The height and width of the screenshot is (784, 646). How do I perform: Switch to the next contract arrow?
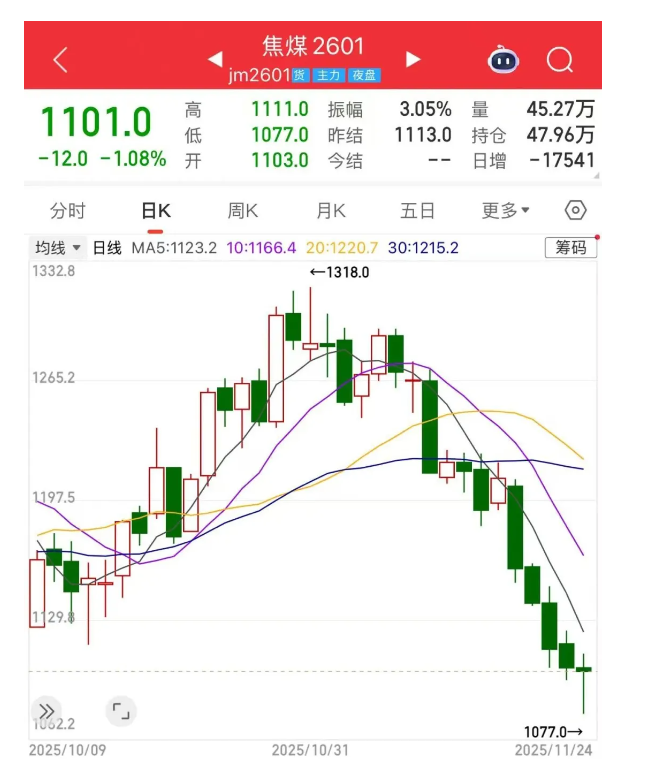[413, 59]
